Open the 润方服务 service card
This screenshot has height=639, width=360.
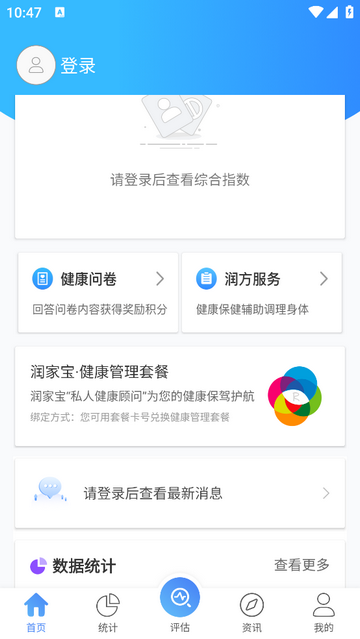click(262, 293)
